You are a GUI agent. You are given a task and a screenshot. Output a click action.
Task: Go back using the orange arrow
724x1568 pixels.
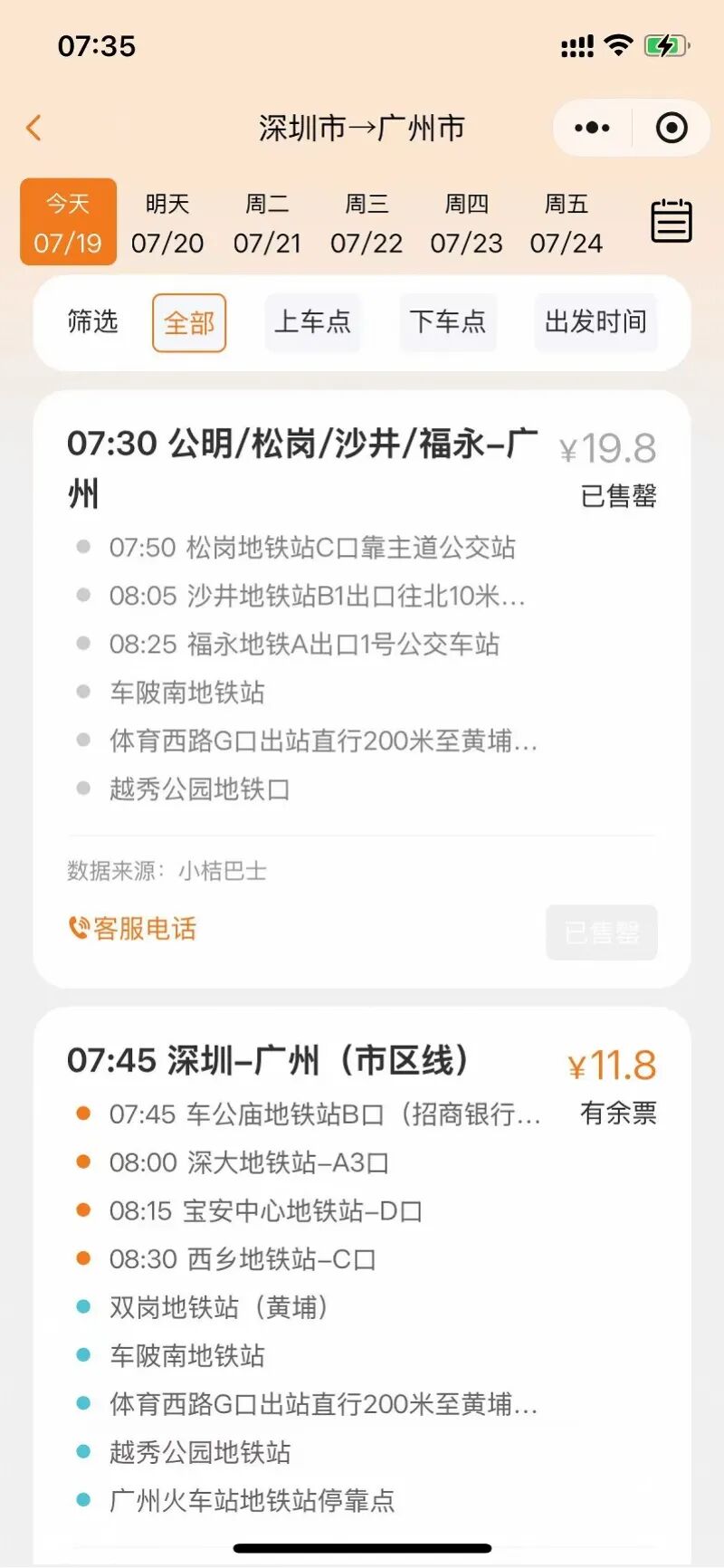tap(34, 128)
